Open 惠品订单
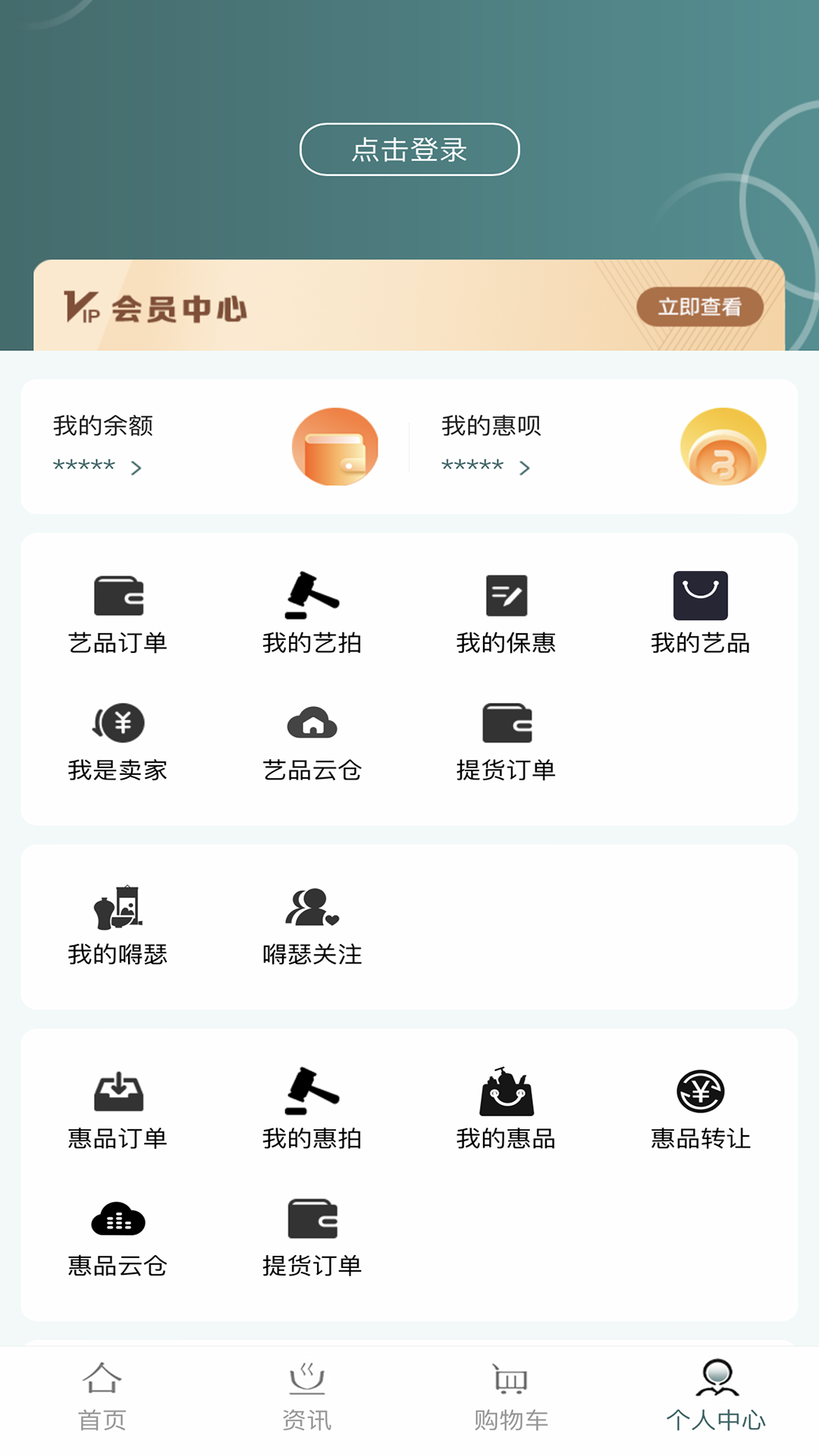The width and height of the screenshot is (819, 1456). coord(118,1109)
